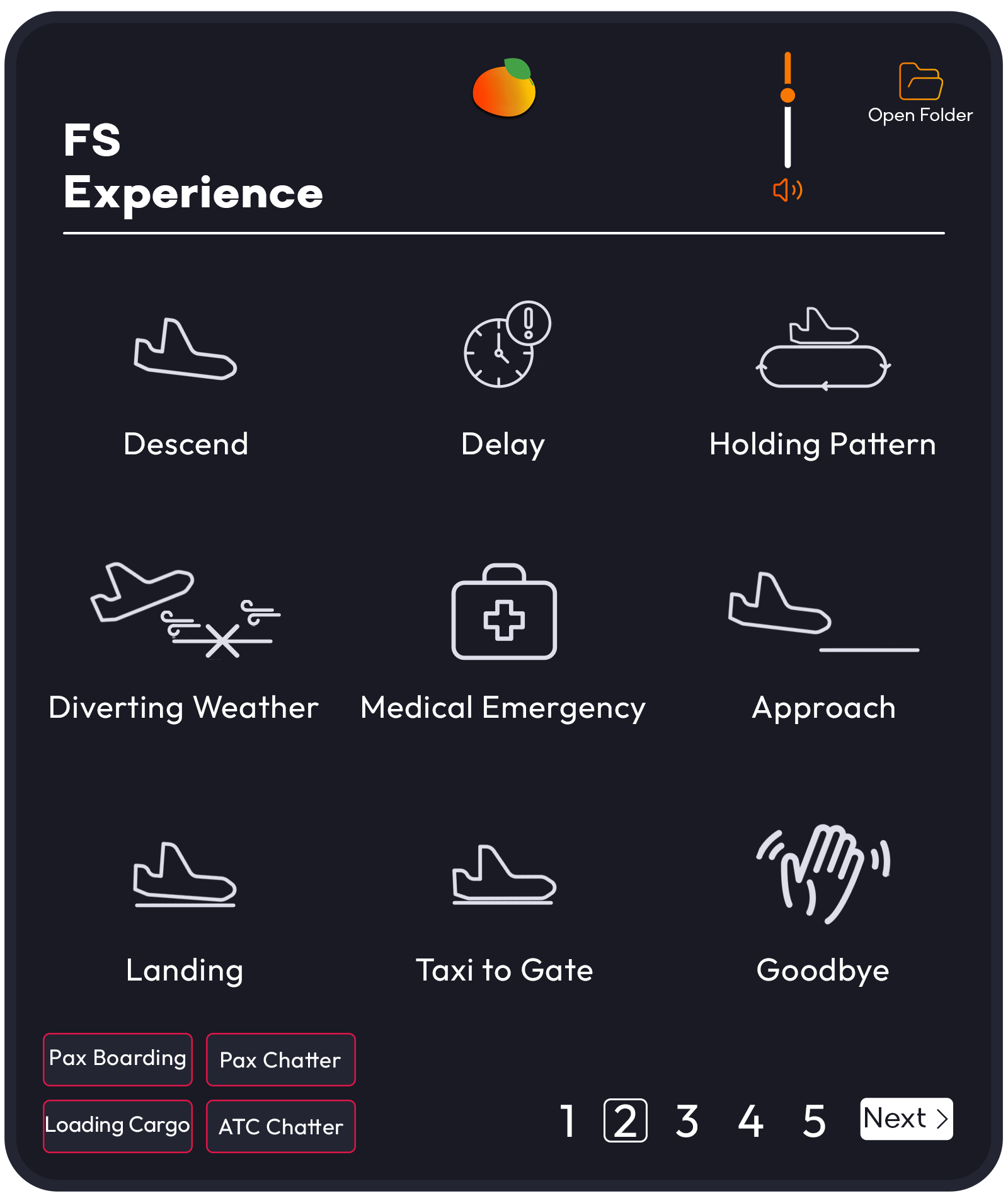Tap Next to advance a page
The height and width of the screenshot is (1203, 1008).
[x=906, y=1119]
